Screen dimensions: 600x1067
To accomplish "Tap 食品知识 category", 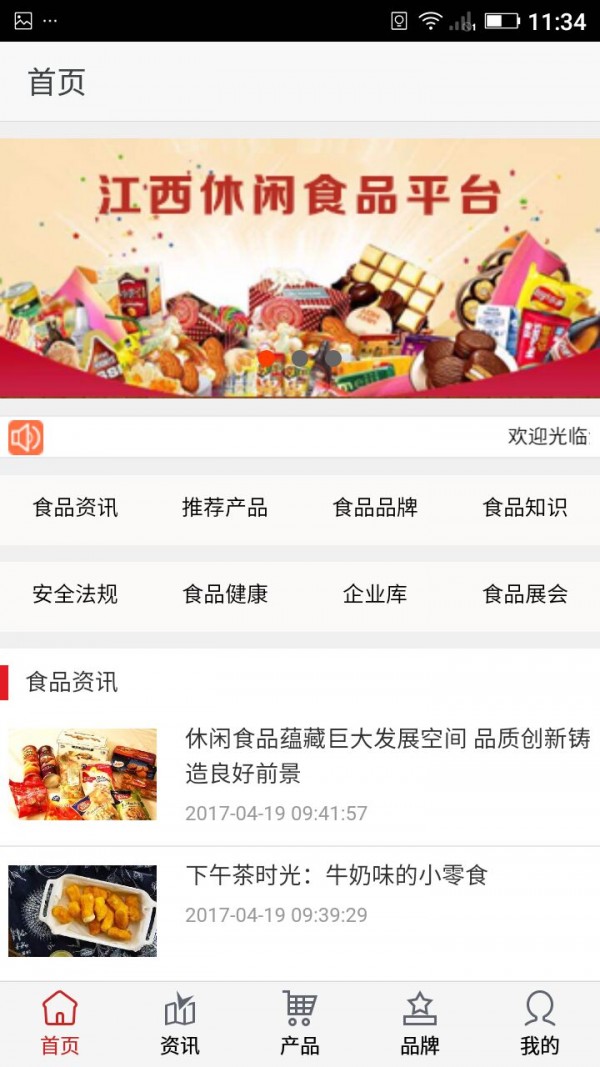I will 524,508.
